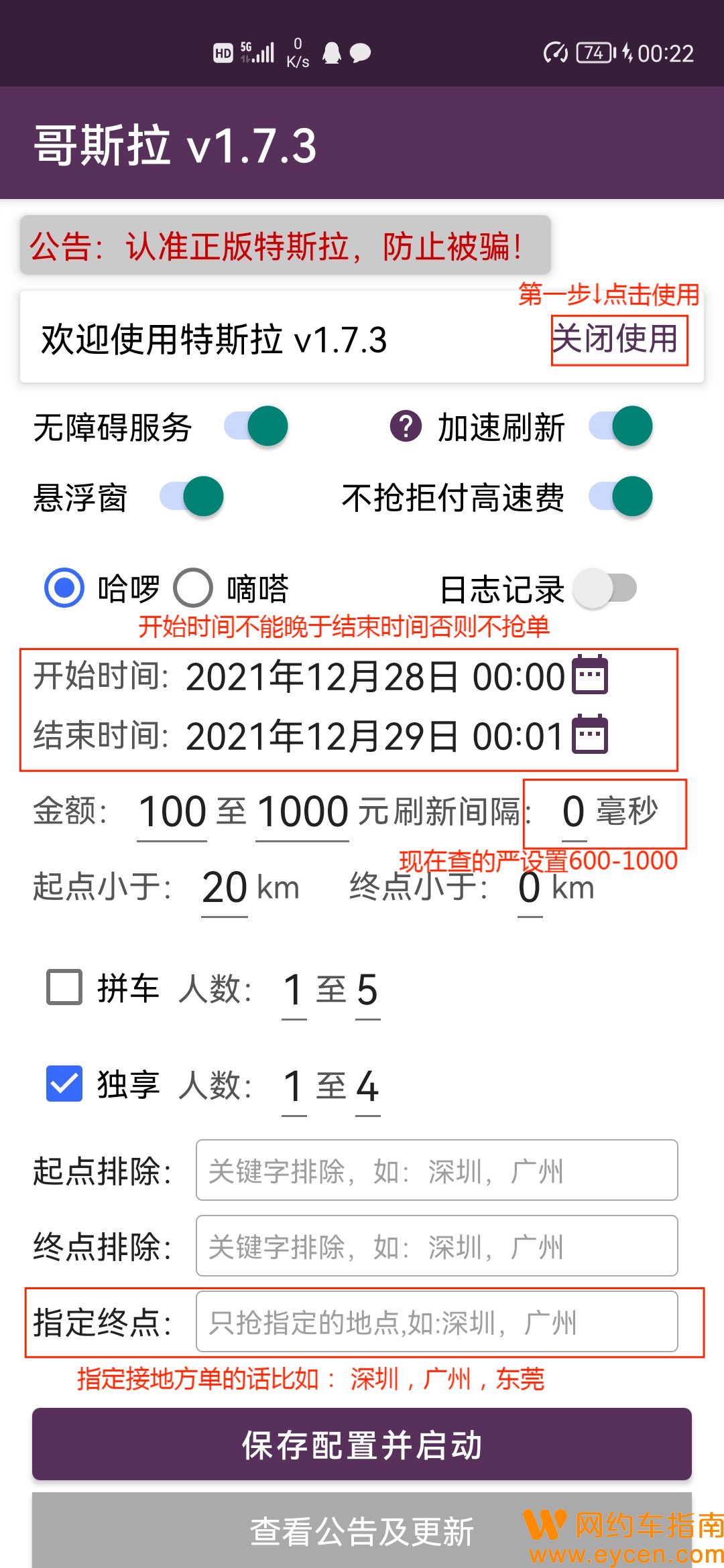This screenshot has height=1568, width=724.
Task: Check the 拼车 checkbox
Action: click(x=64, y=988)
